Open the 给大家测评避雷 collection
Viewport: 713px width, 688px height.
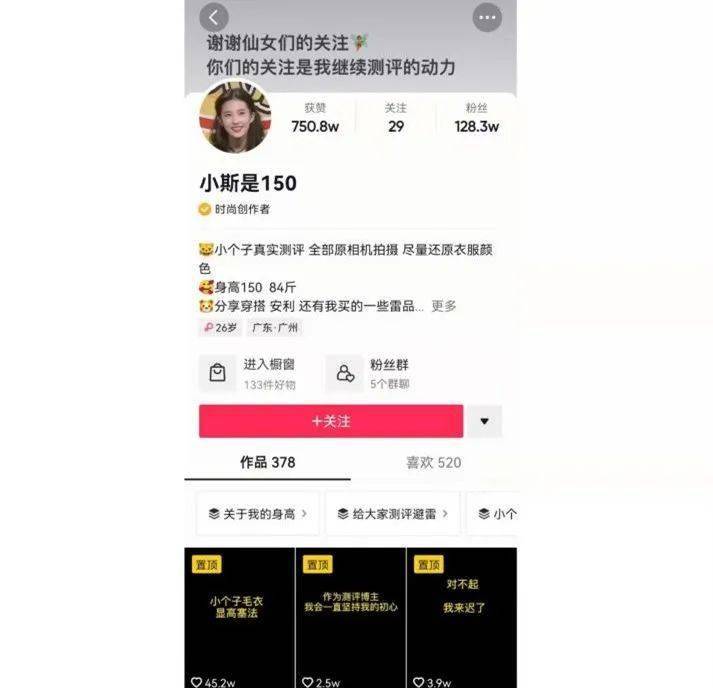pyautogui.click(x=392, y=514)
